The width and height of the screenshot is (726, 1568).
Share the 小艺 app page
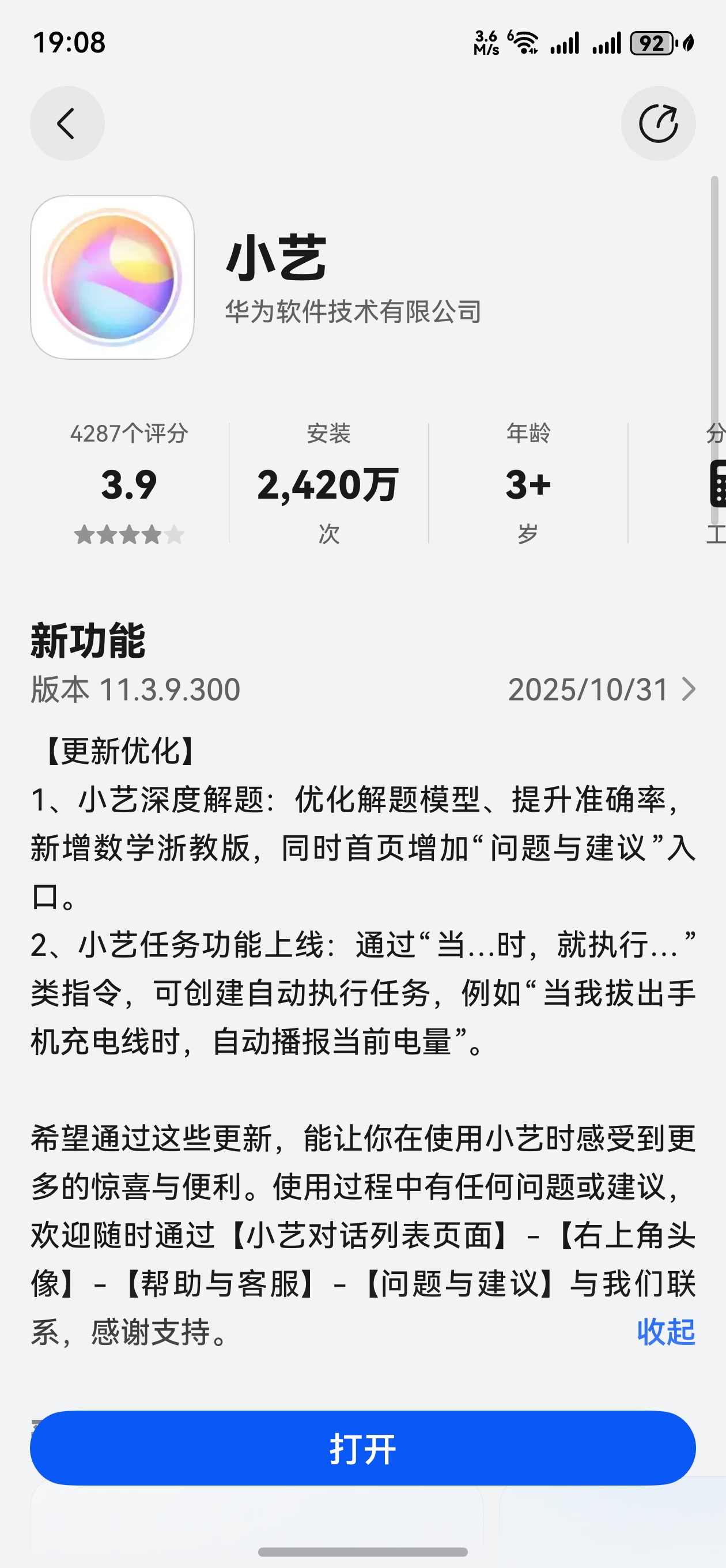(658, 123)
